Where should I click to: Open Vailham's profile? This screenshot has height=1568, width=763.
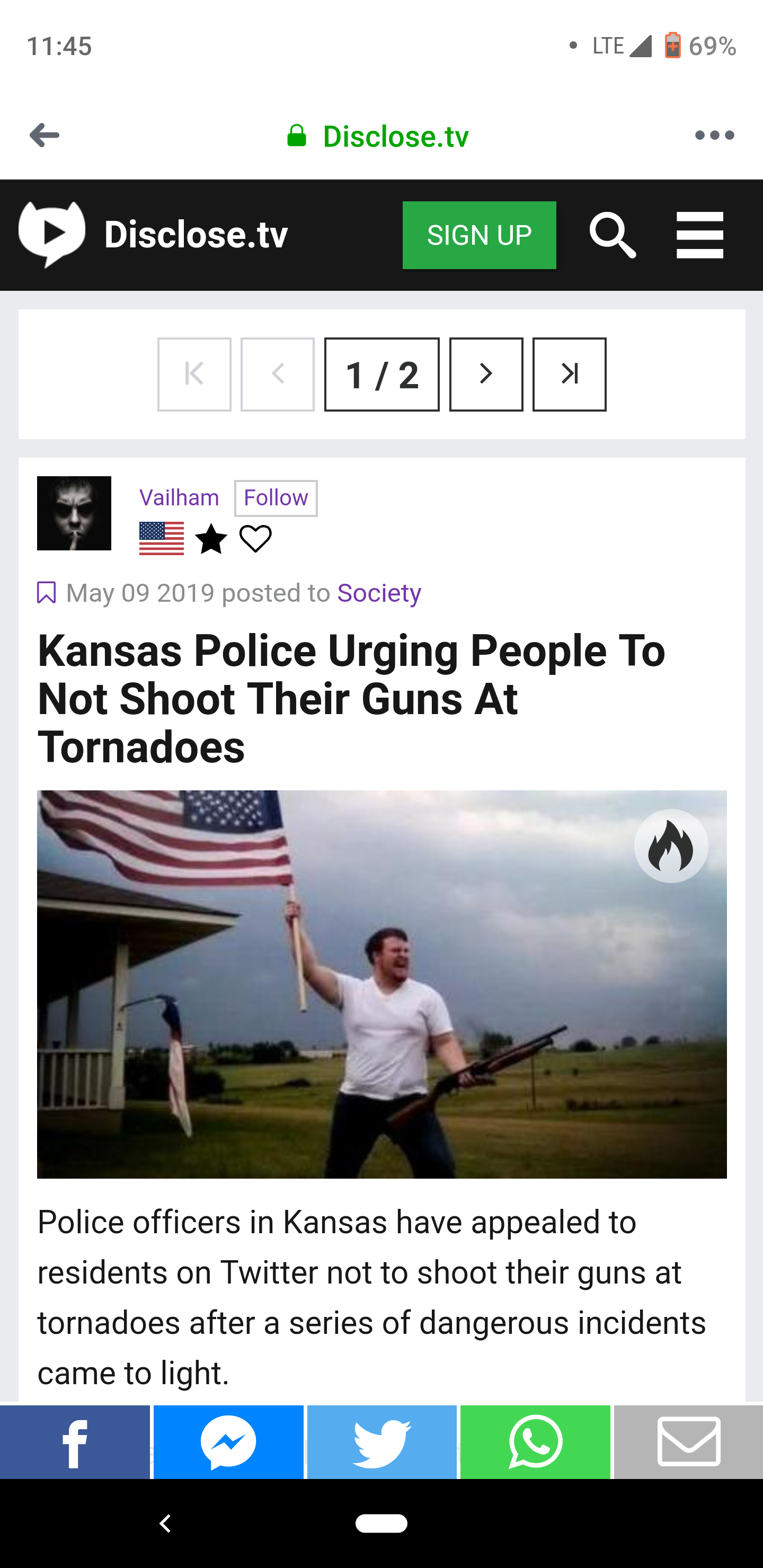(179, 498)
